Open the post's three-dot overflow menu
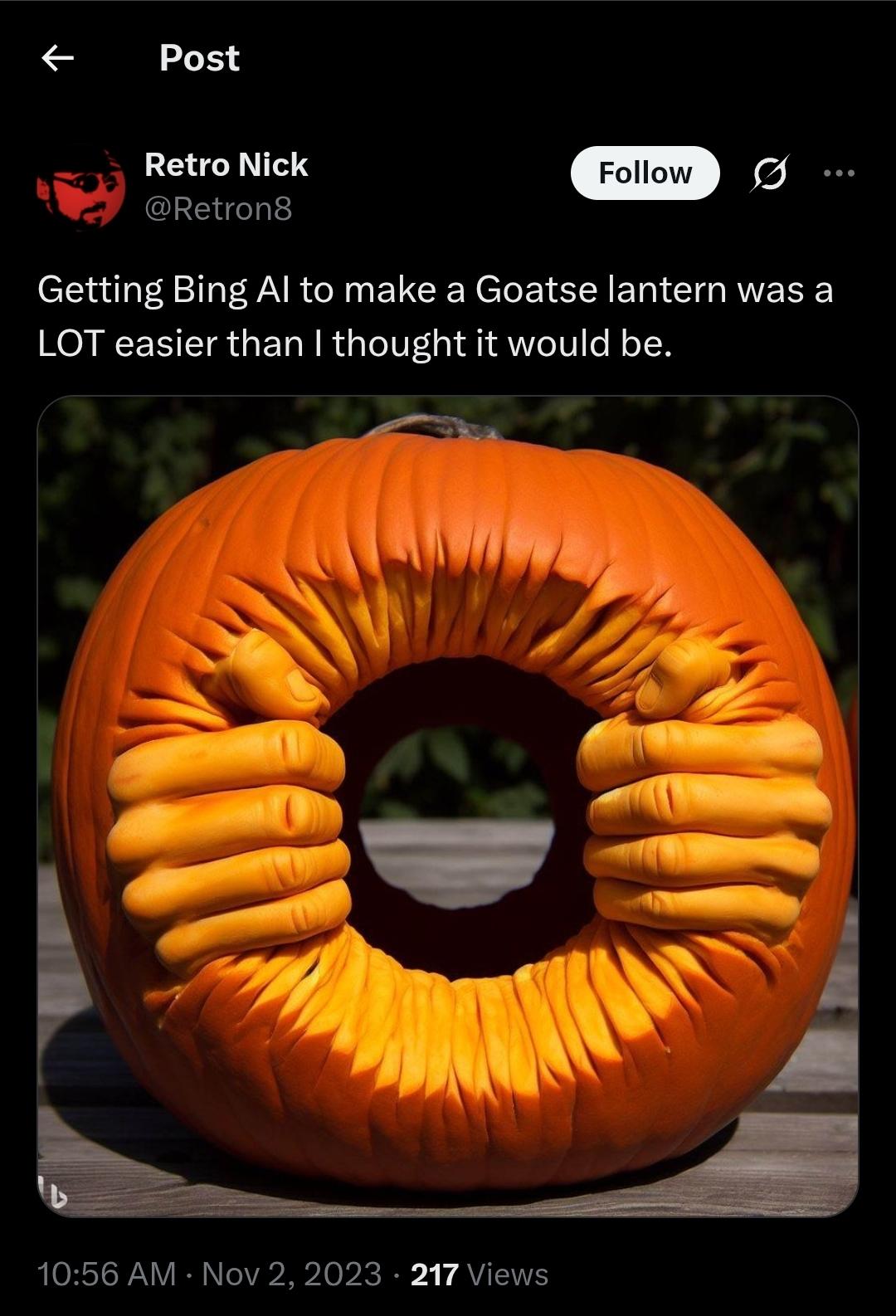Viewport: 896px width, 1316px height. 838,173
